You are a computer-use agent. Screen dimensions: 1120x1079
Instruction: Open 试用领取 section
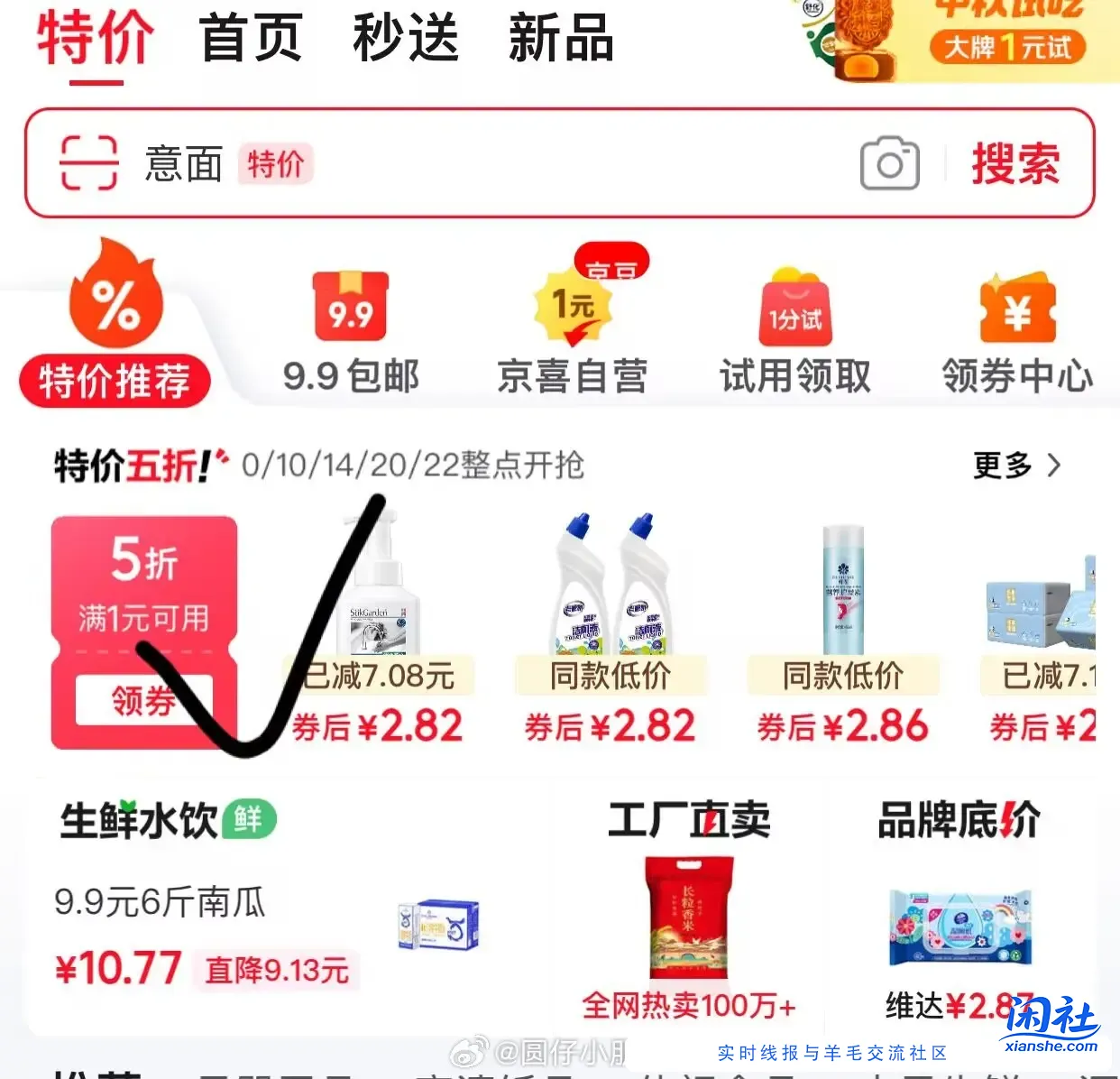pos(794,334)
